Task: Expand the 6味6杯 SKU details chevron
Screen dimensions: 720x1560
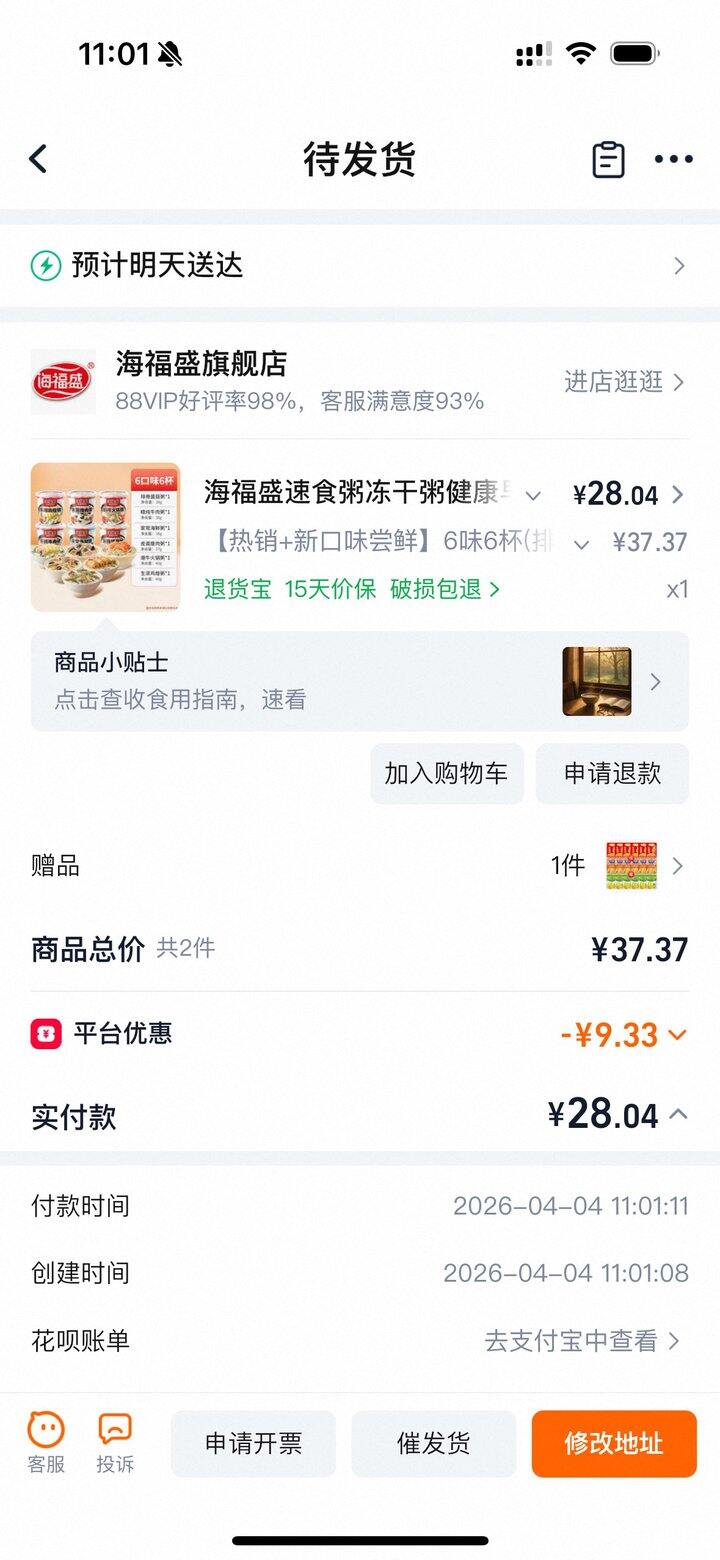Action: pyautogui.click(x=580, y=543)
